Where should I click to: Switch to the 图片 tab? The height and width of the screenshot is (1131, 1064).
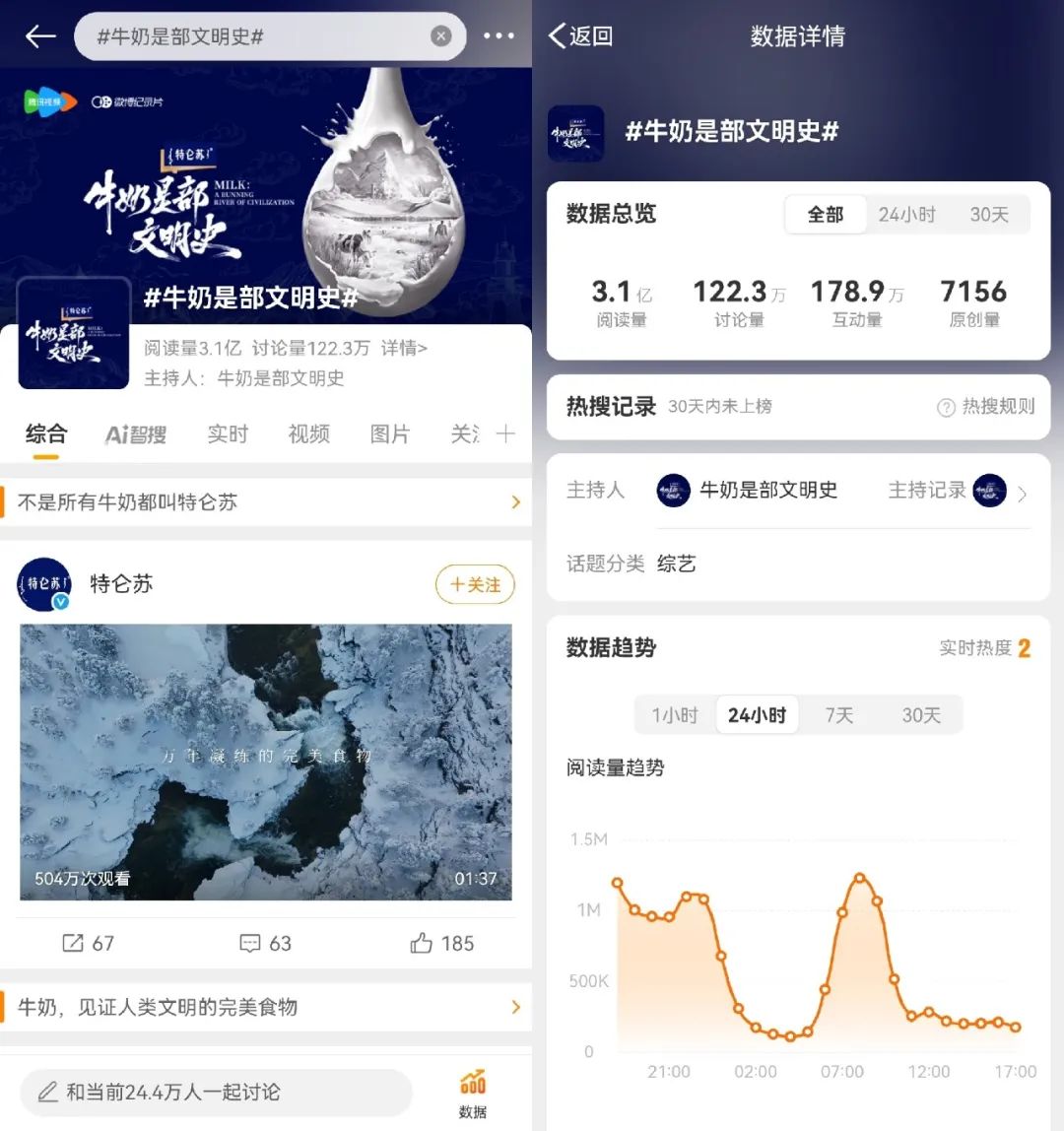(x=389, y=434)
